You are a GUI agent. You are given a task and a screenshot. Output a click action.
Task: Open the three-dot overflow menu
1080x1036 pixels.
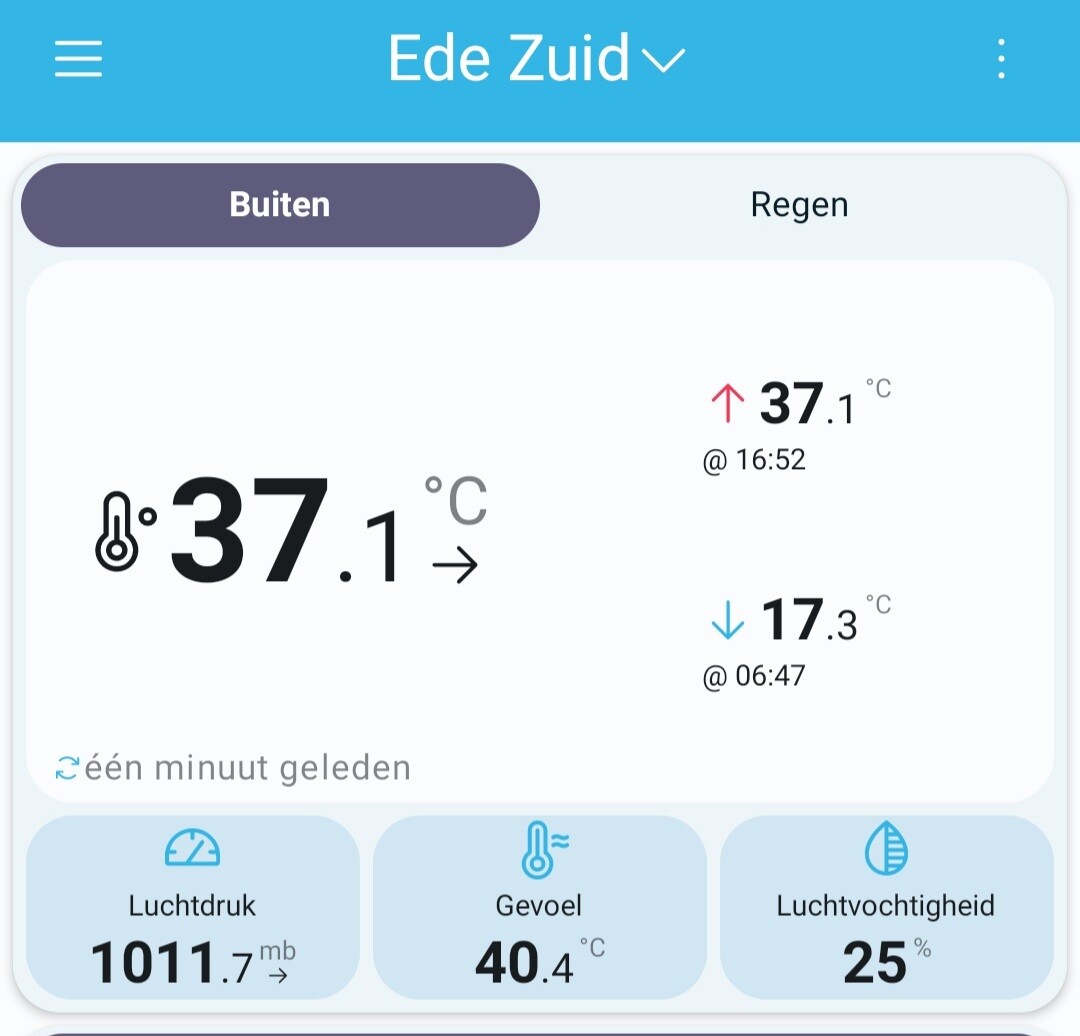[1001, 59]
